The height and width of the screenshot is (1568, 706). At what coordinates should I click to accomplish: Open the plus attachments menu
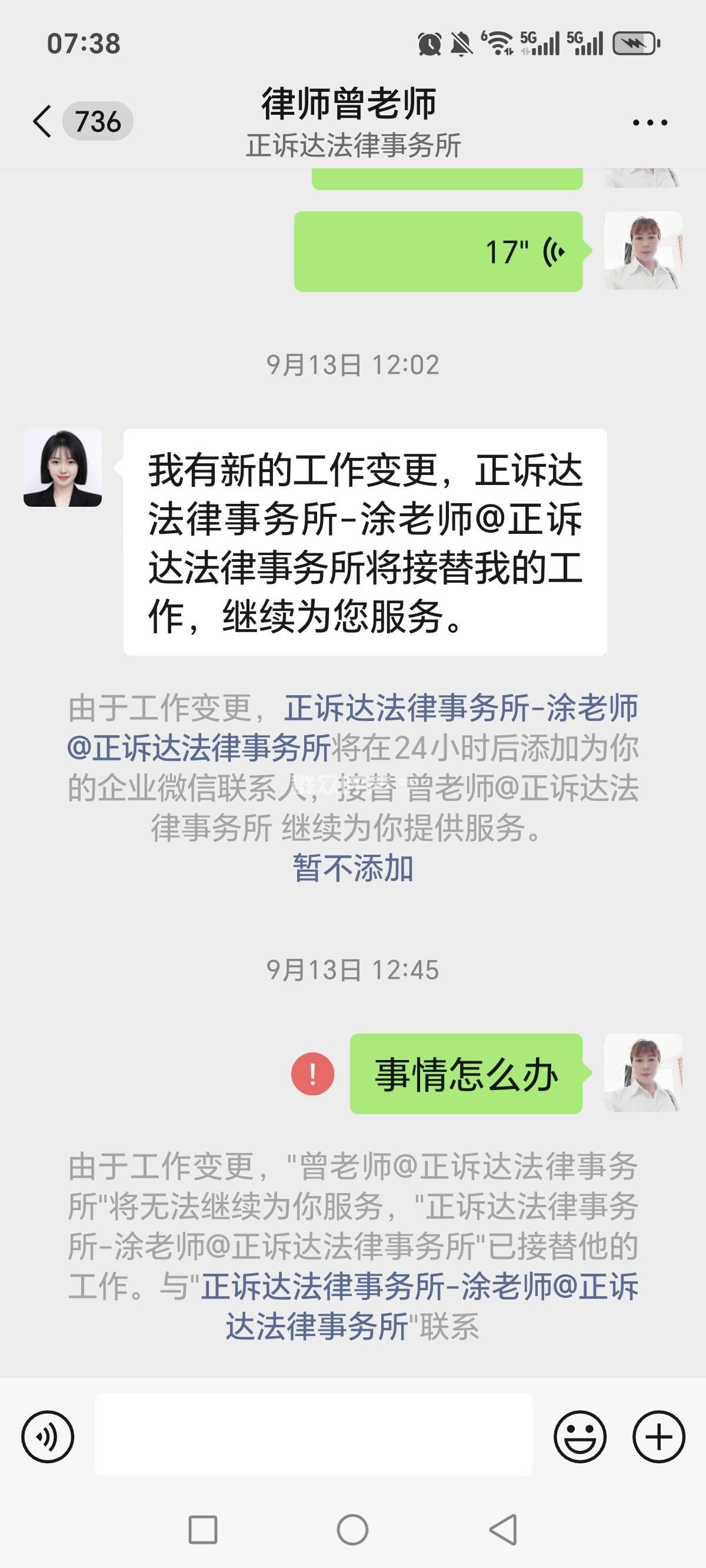(658, 1437)
